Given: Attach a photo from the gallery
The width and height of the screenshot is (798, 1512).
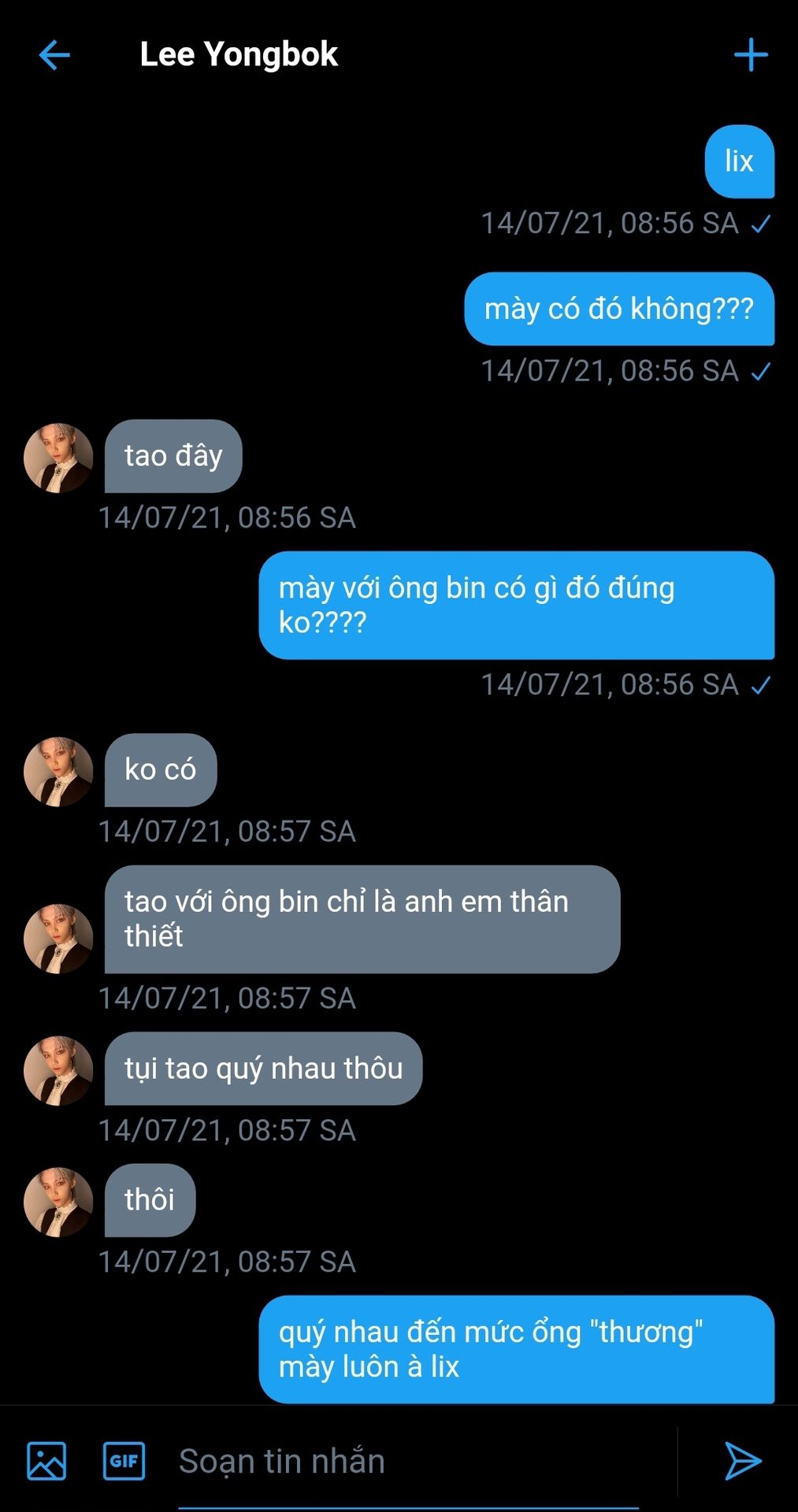Looking at the screenshot, I should (46, 1461).
